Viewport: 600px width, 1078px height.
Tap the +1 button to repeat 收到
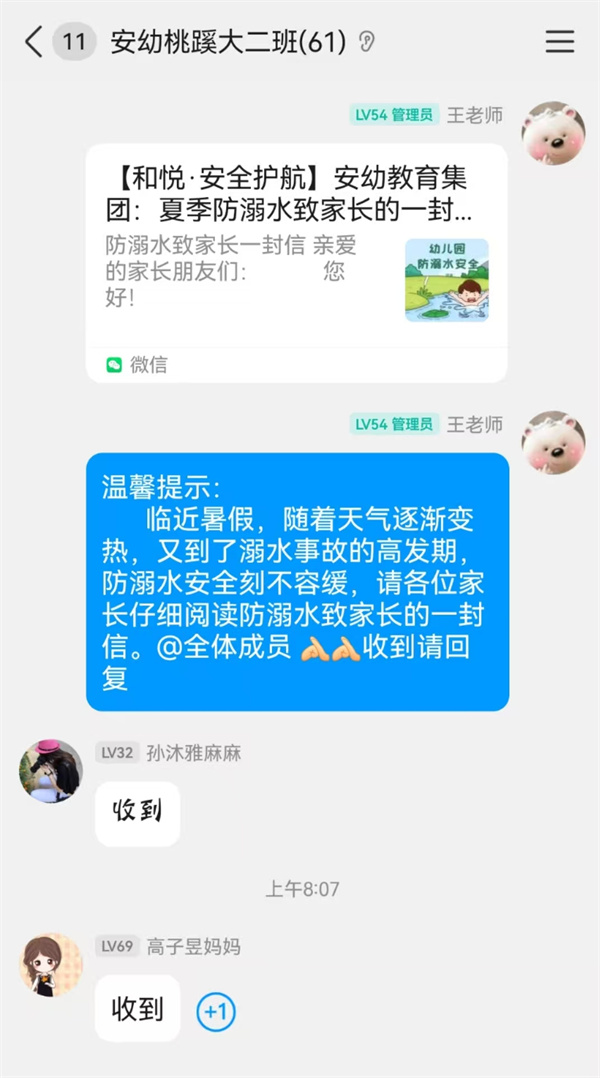point(216,1012)
